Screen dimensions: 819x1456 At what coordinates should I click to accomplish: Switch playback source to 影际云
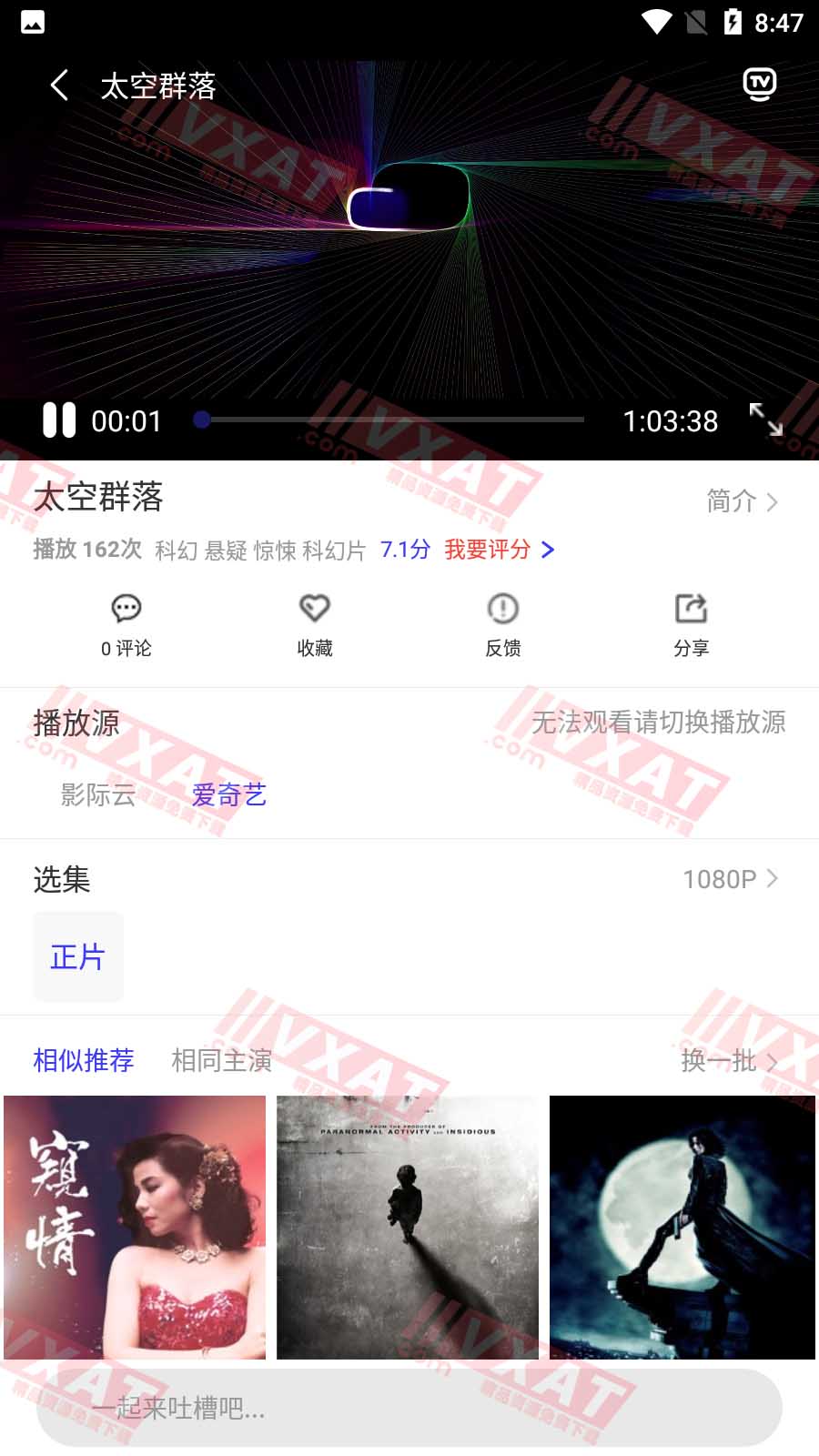[x=98, y=794]
